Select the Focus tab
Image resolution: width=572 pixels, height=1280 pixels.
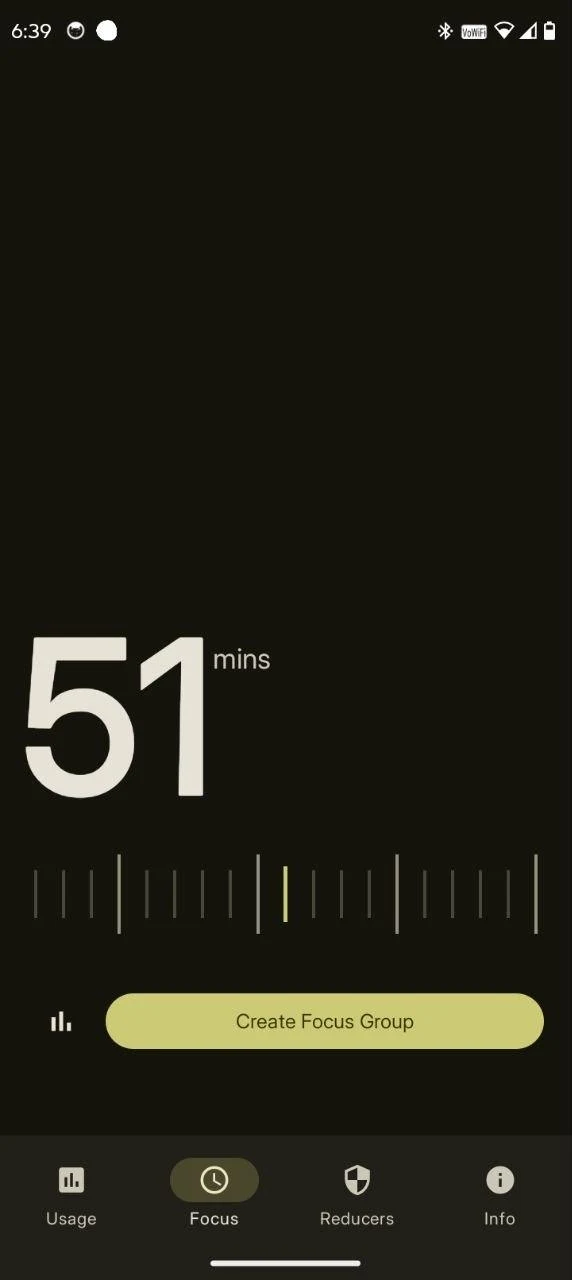[x=214, y=1195]
